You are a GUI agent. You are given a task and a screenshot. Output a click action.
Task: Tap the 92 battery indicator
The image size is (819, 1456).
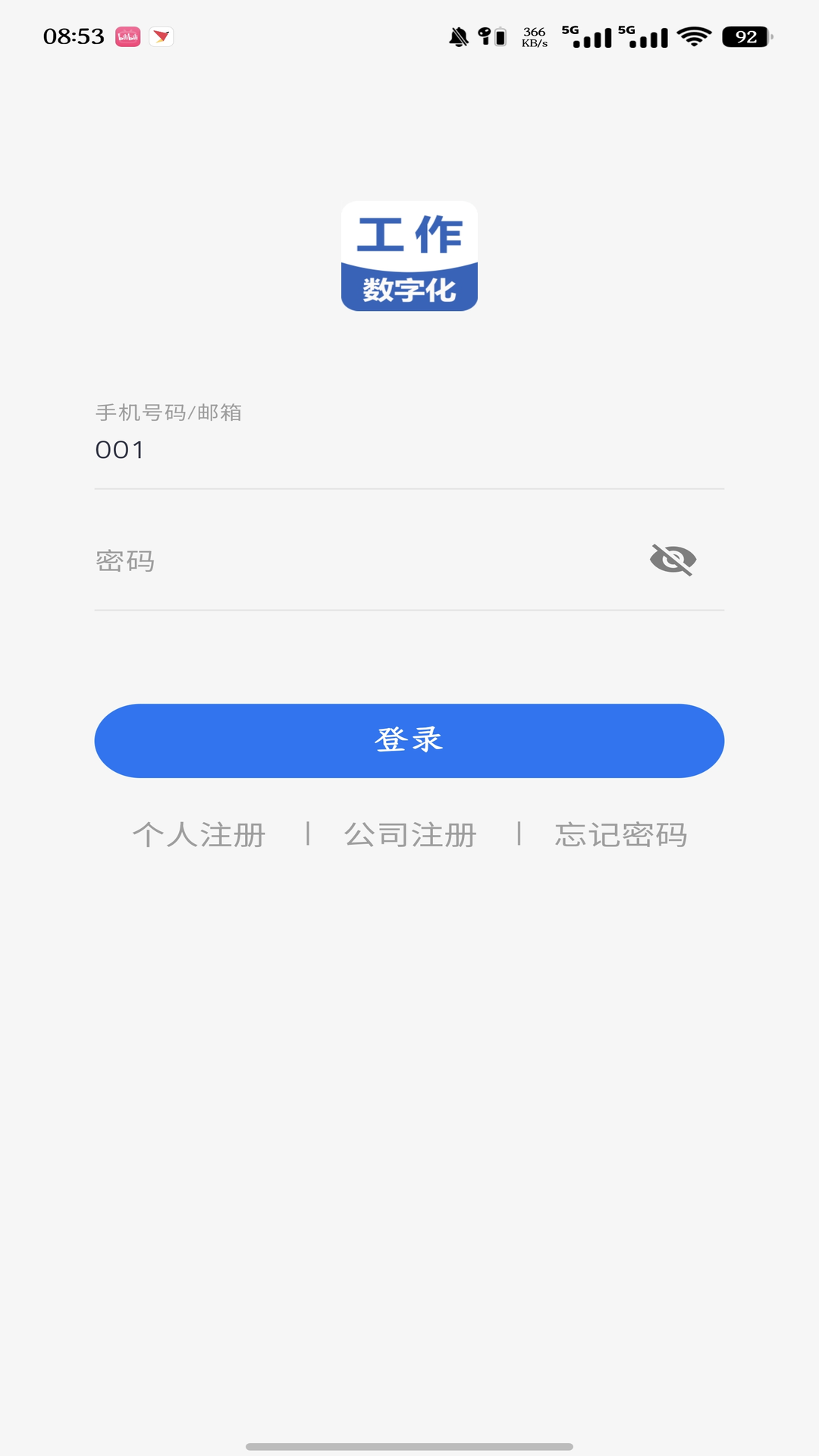(x=744, y=36)
